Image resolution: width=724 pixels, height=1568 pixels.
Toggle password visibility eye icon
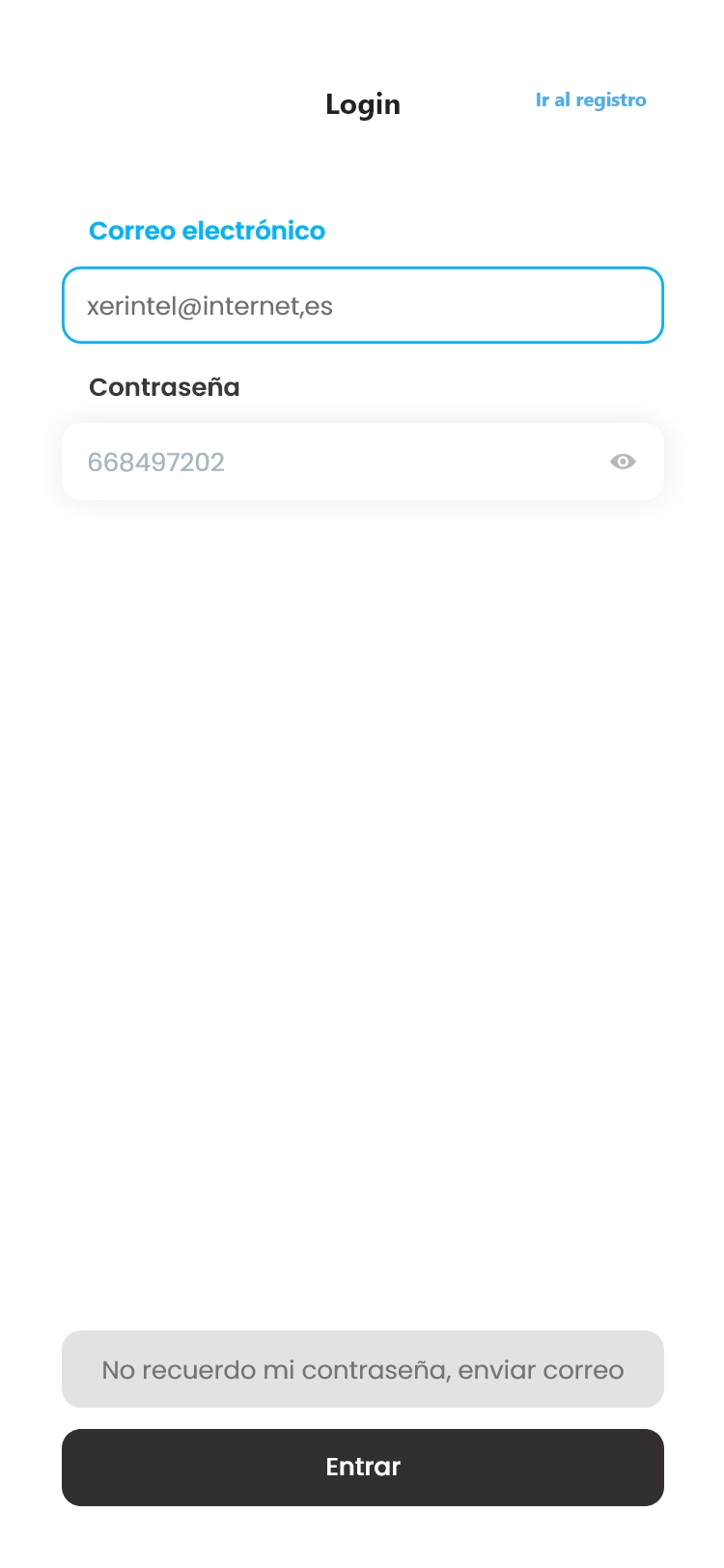[623, 462]
